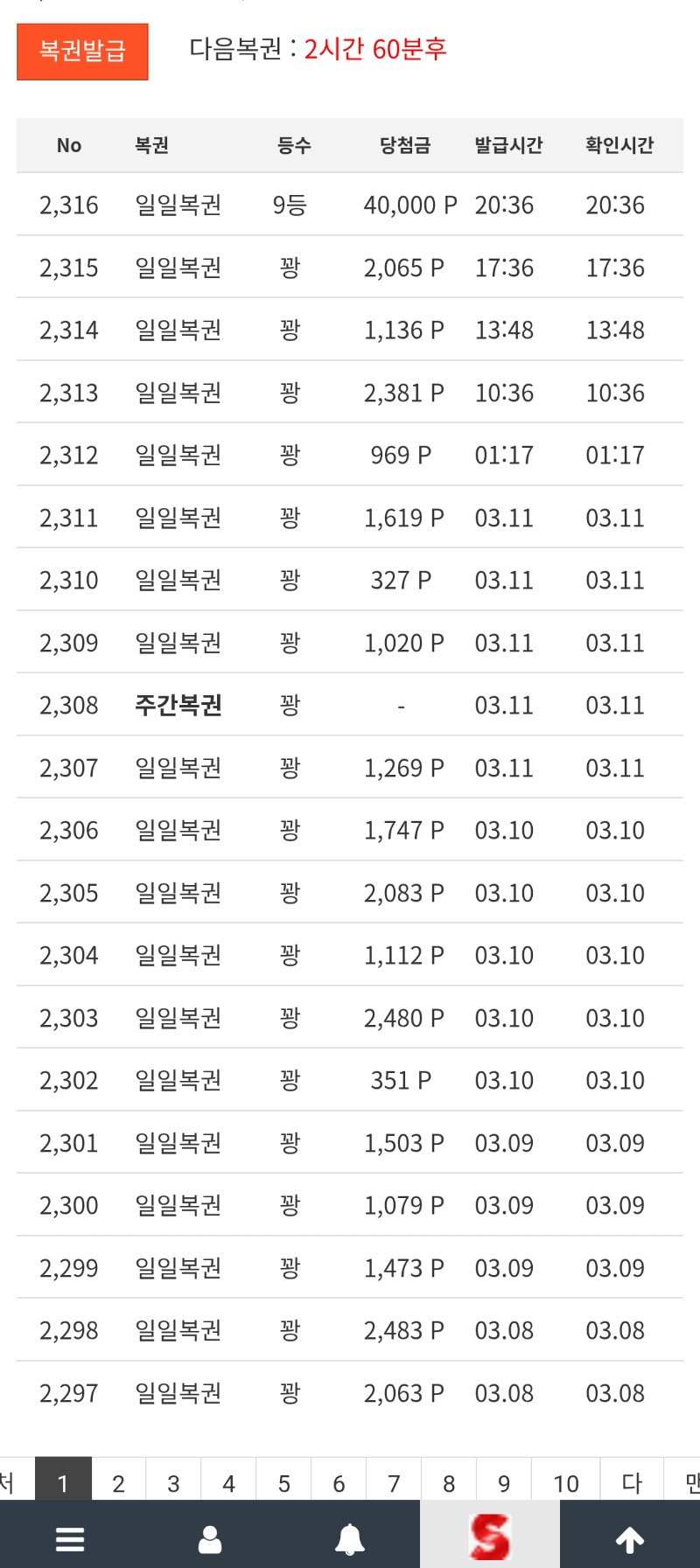Image resolution: width=700 pixels, height=1568 pixels.
Task: Go to page 2 of results
Action: click(119, 1482)
